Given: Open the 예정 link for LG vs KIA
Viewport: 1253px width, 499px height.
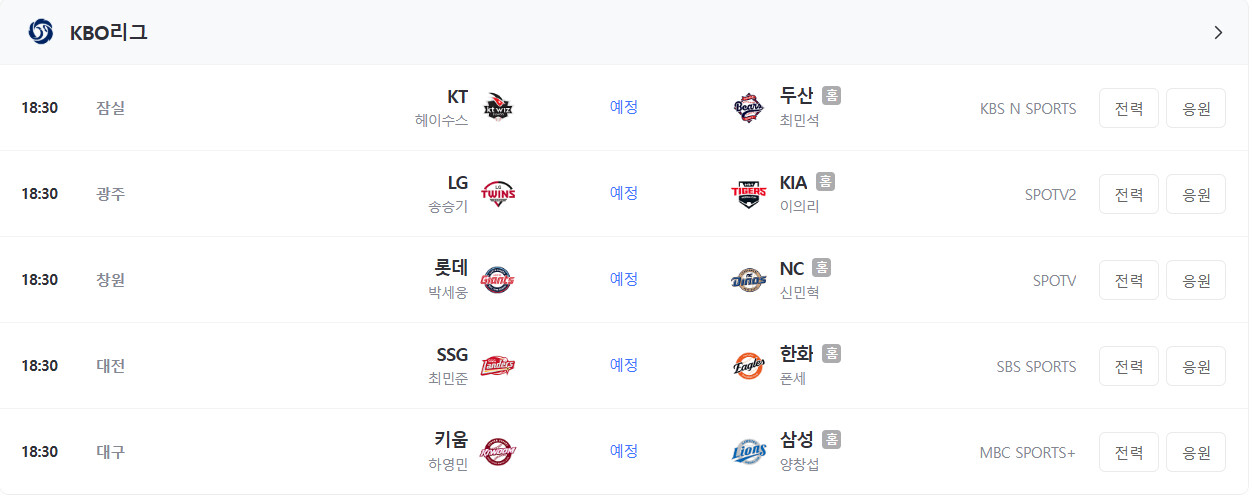Looking at the screenshot, I should (x=624, y=193).
